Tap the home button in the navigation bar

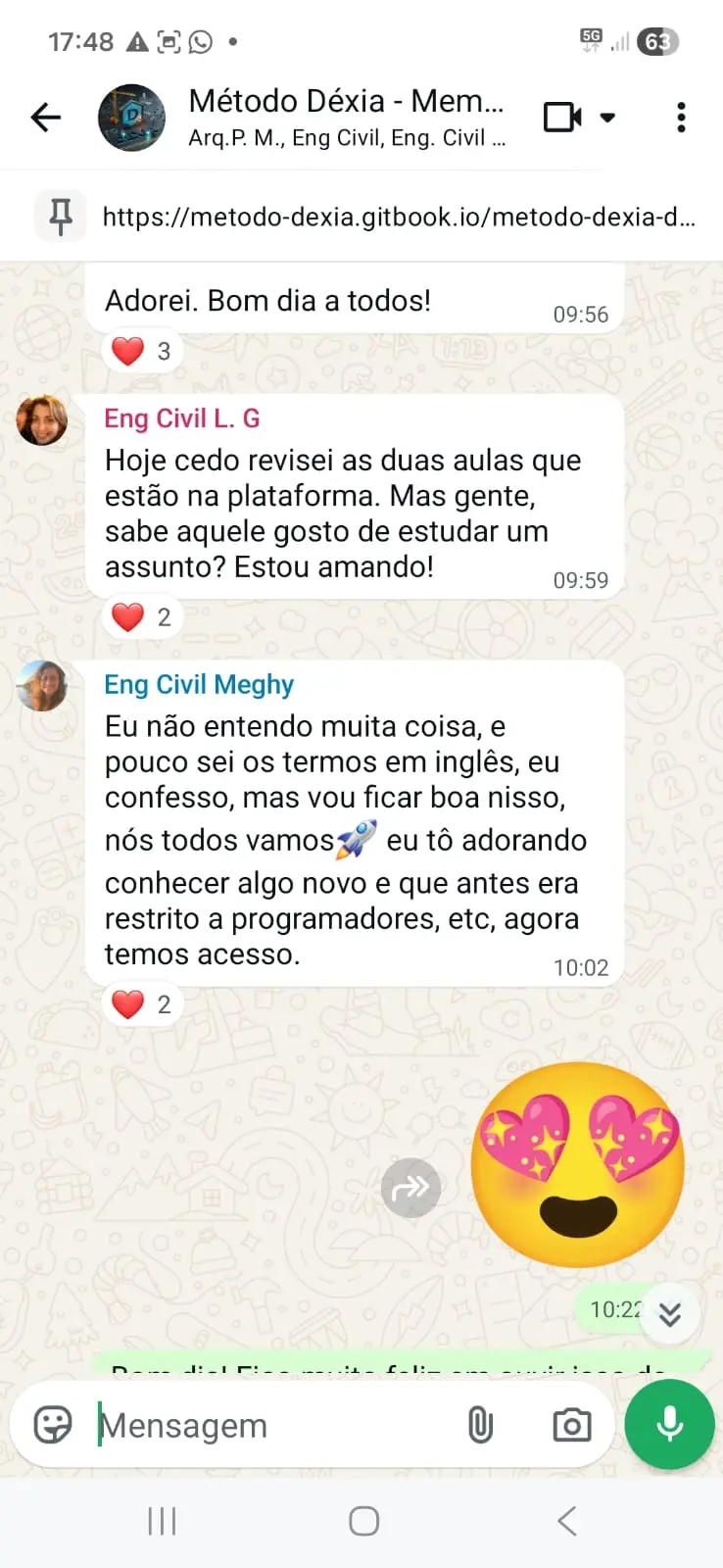point(361,1521)
